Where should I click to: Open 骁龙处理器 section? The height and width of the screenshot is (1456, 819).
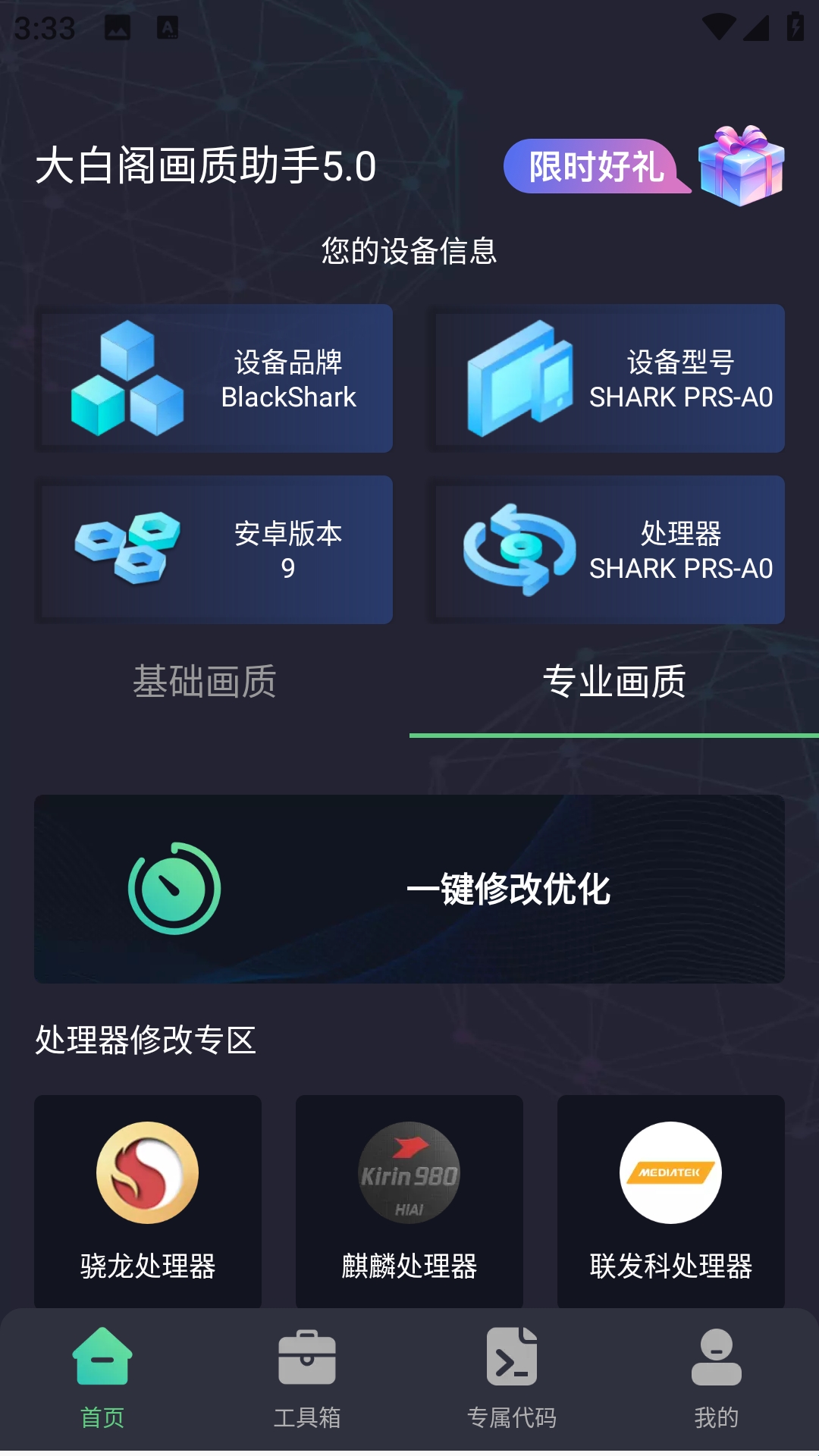tap(148, 1201)
